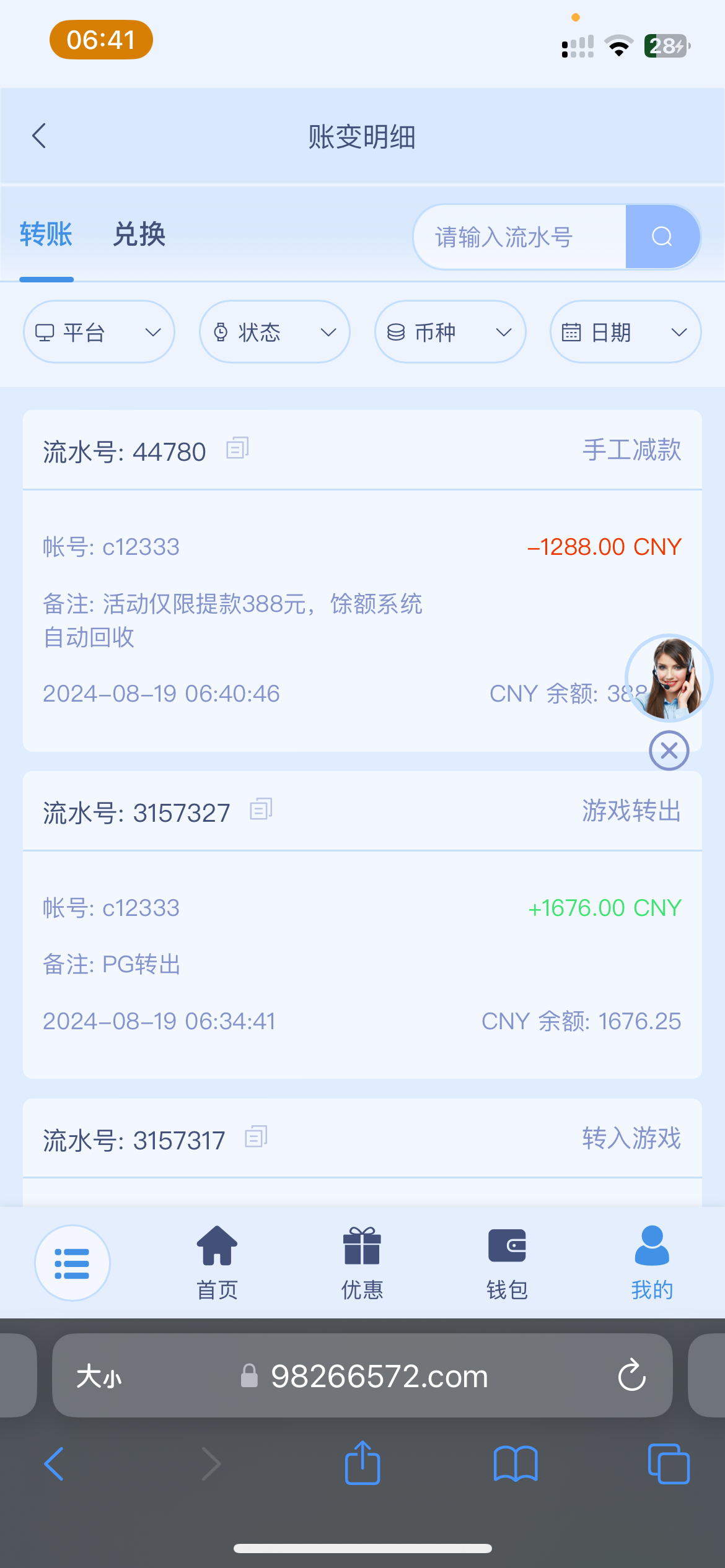This screenshot has height=1568, width=725.
Task: Tap the blue search magnifier button
Action: click(662, 237)
